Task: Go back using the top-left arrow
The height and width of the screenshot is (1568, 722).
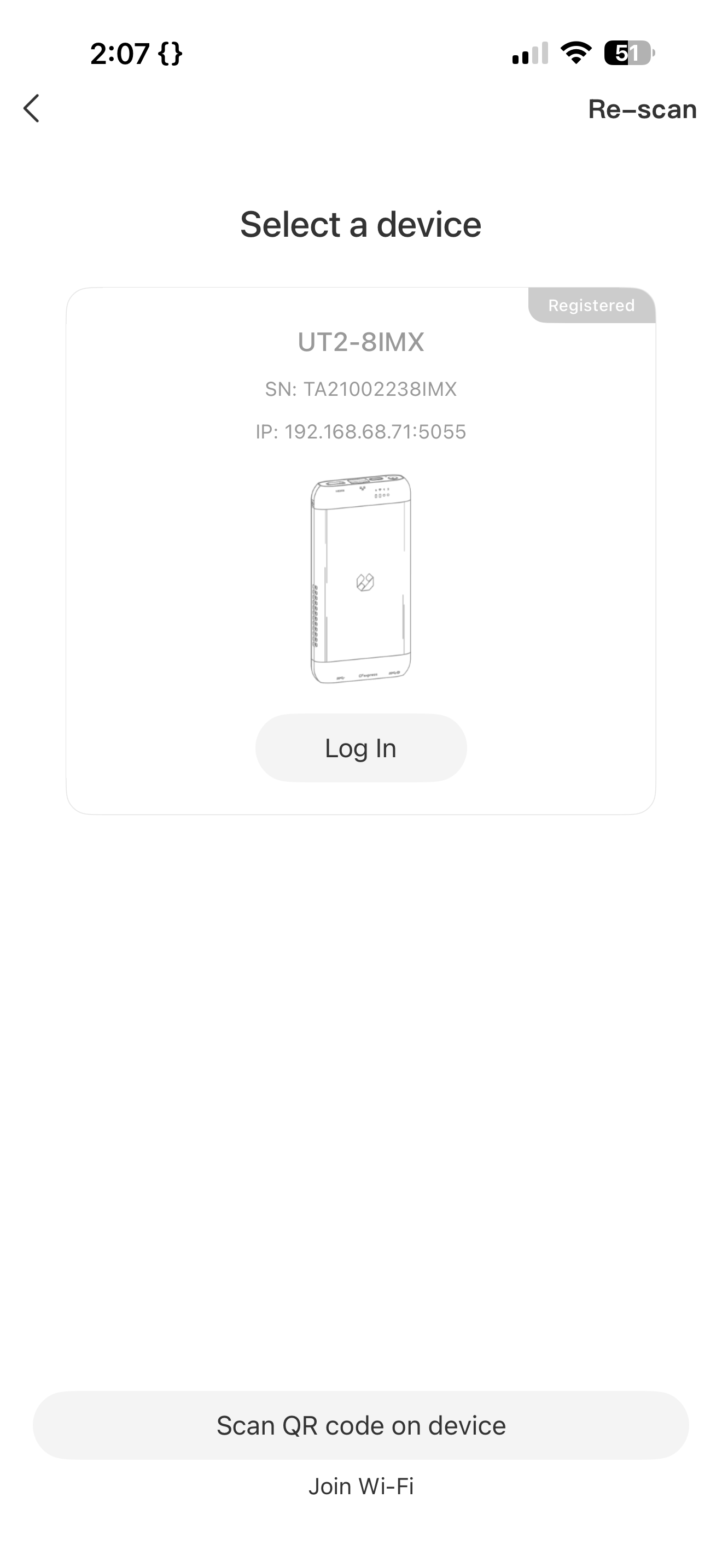Action: pos(32,108)
